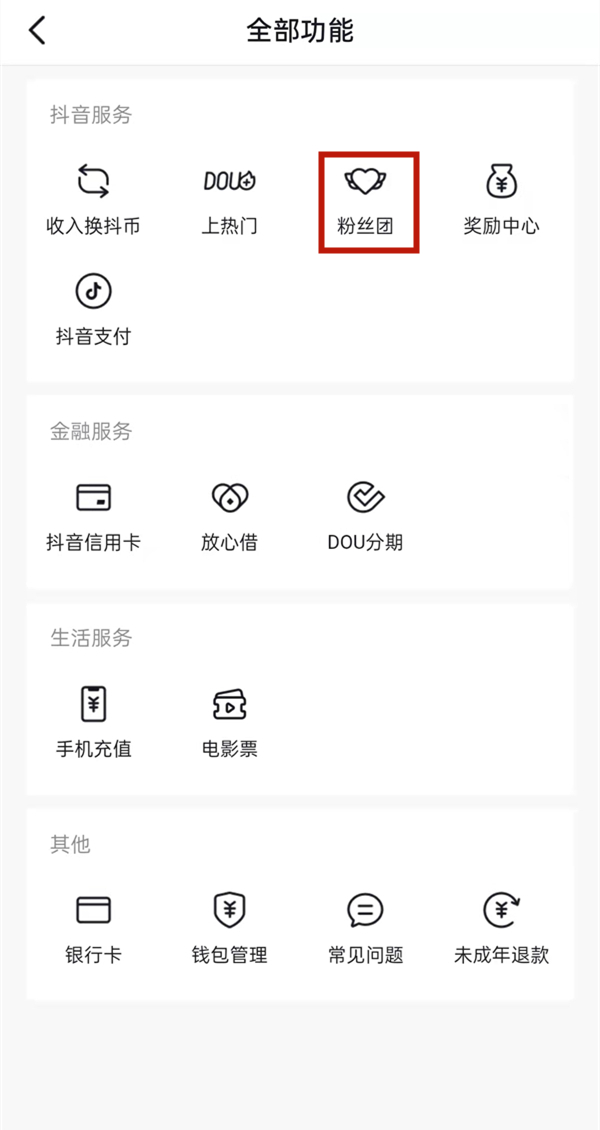Open 未成年退款 minor refund
This screenshot has height=1130, width=600.
(x=501, y=928)
